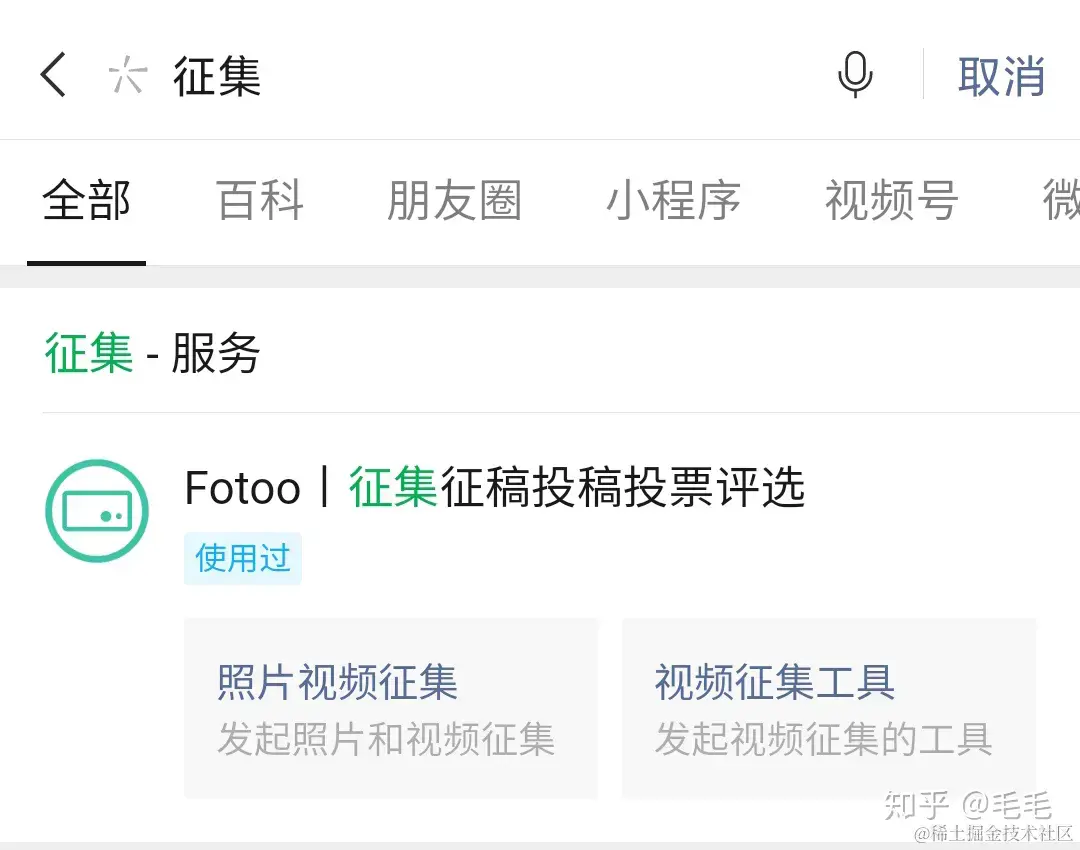
Task: Open the Fotoo 征集征稿投稿投票评选 result
Action: coord(495,489)
